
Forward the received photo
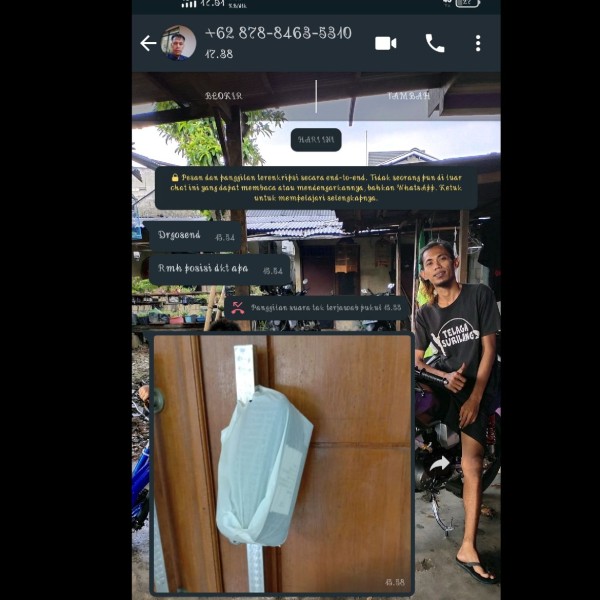point(440,464)
